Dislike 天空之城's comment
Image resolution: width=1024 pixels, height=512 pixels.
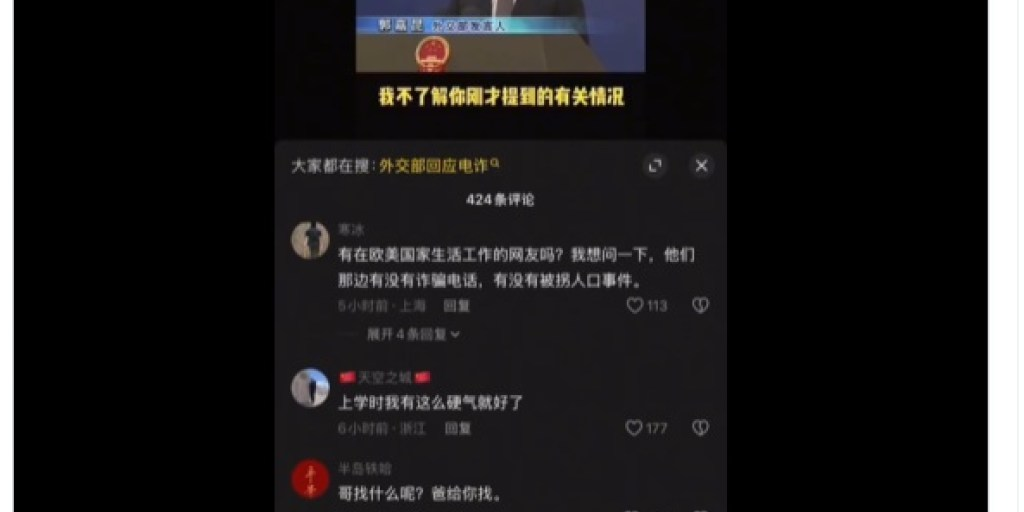coord(700,428)
